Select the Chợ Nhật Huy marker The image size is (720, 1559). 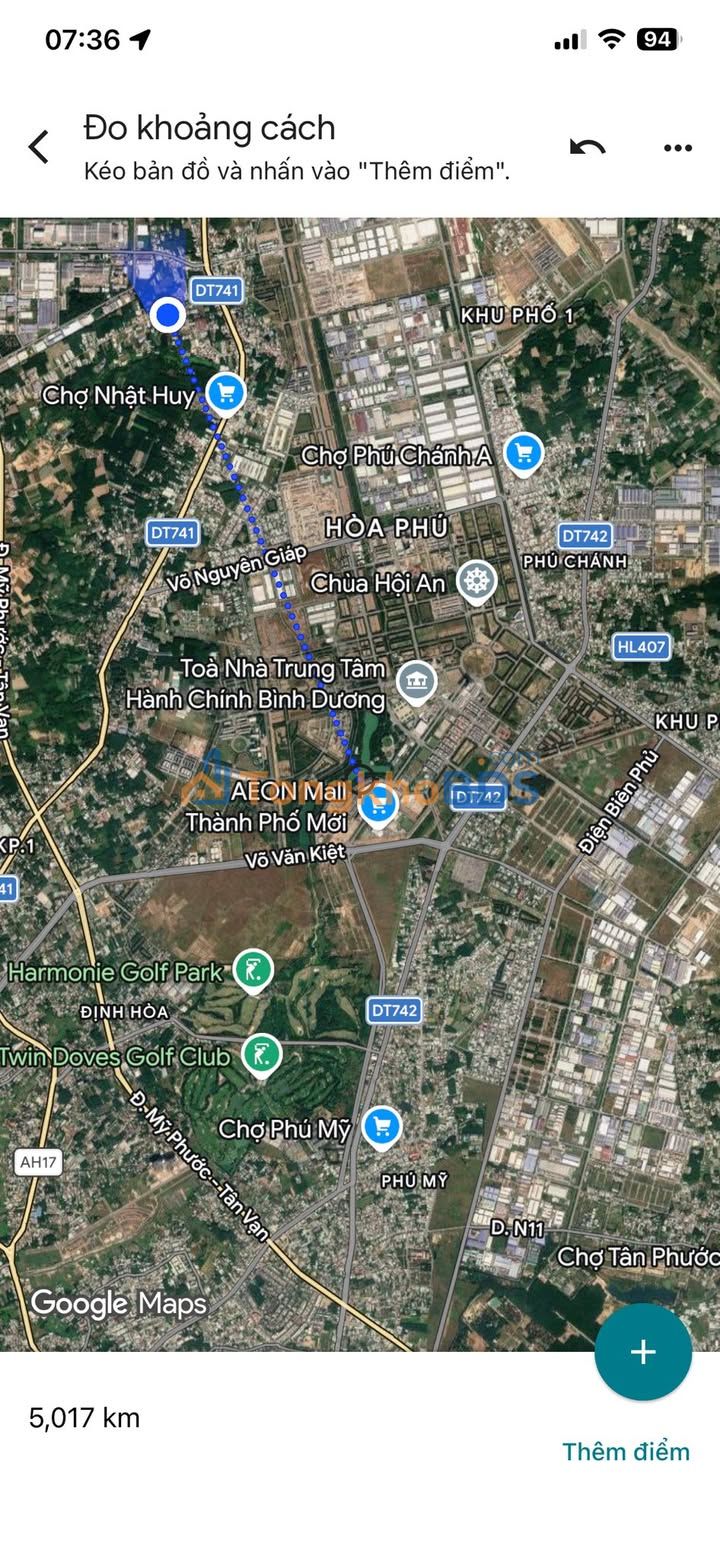pyautogui.click(x=226, y=392)
